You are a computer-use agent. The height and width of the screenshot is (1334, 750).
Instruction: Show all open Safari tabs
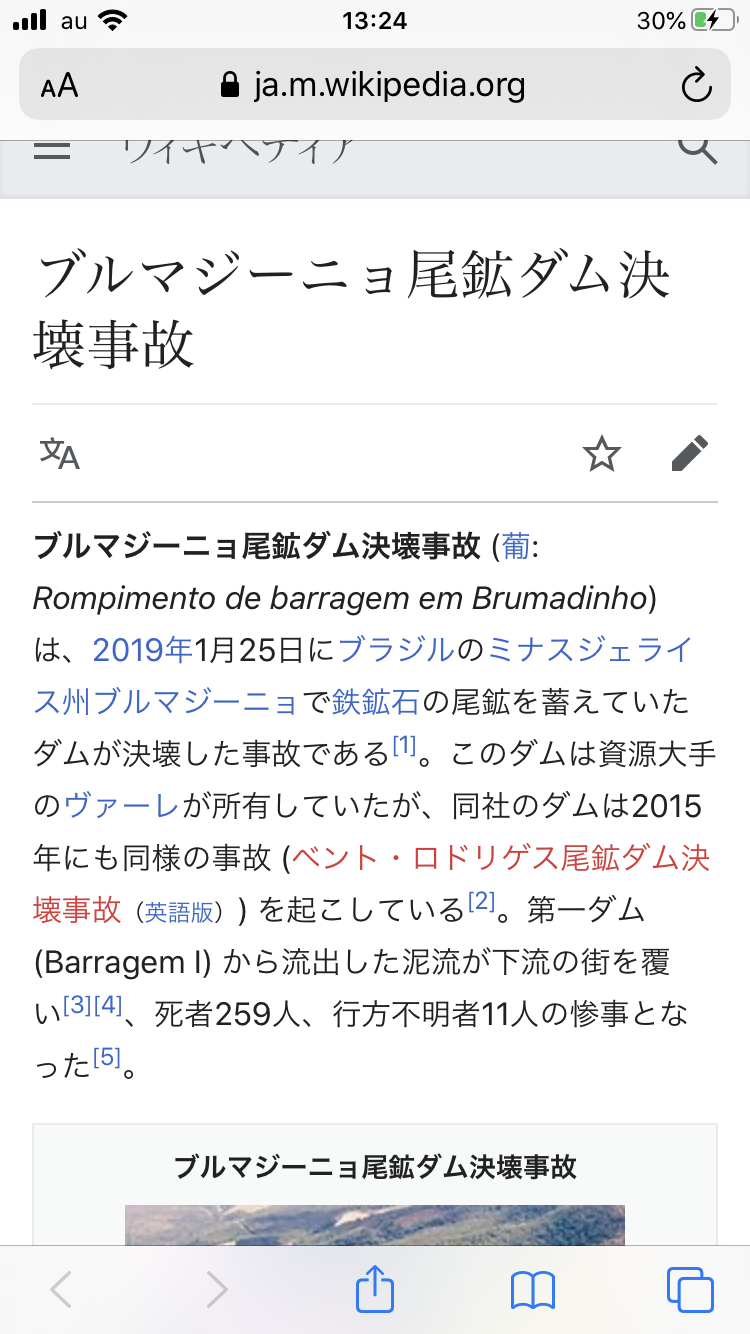[x=690, y=1290]
